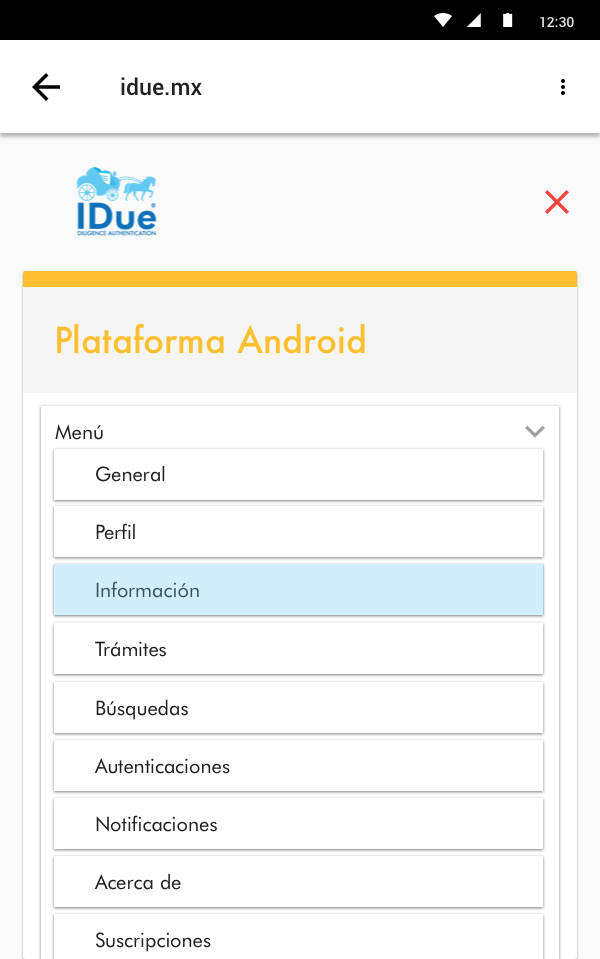Image resolution: width=600 pixels, height=959 pixels.
Task: Tap the Acerca de entry
Action: point(298,882)
